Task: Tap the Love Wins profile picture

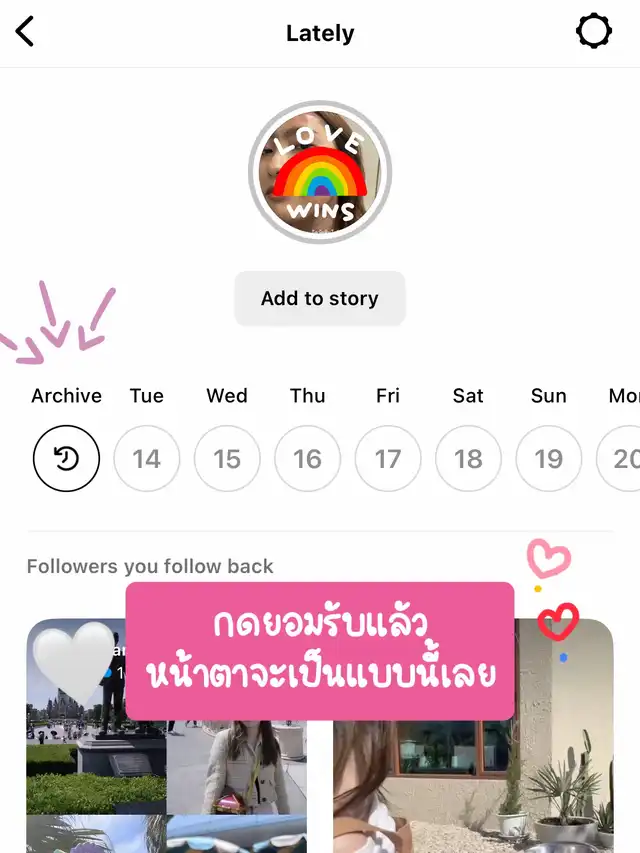Action: pos(319,173)
